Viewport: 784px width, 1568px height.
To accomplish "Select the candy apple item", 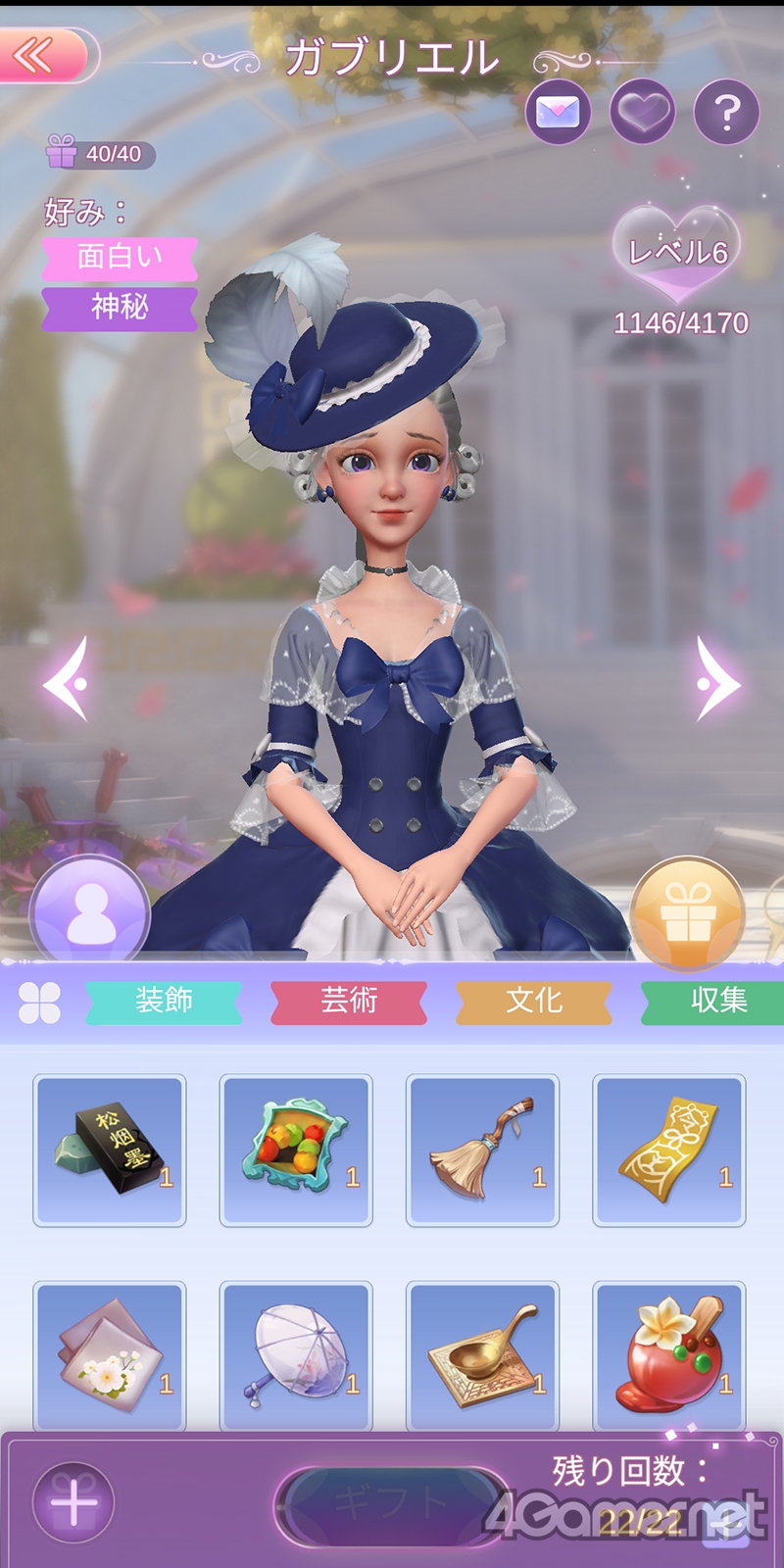I will (668, 1356).
